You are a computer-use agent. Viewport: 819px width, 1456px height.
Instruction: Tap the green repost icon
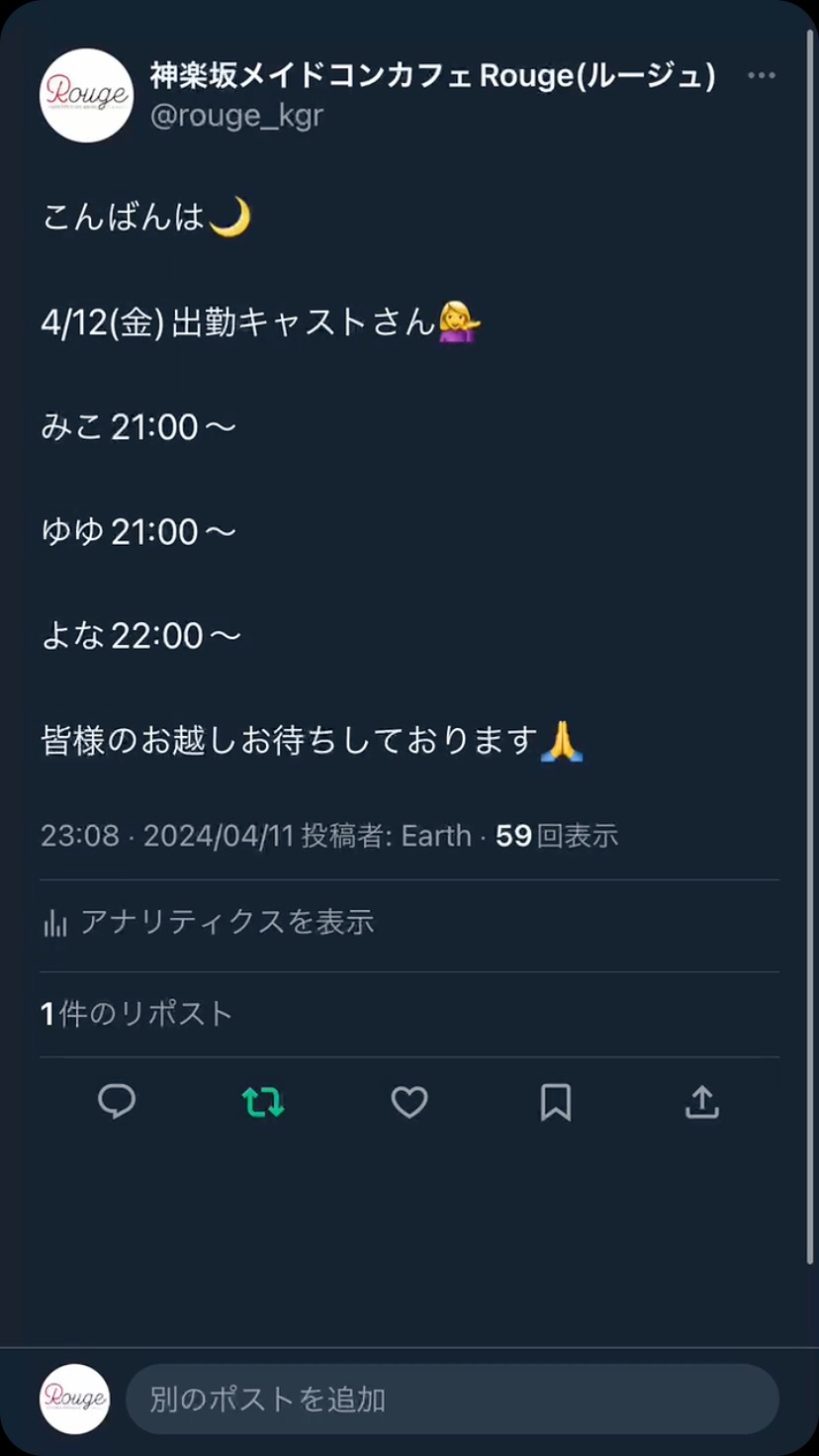[263, 1102]
